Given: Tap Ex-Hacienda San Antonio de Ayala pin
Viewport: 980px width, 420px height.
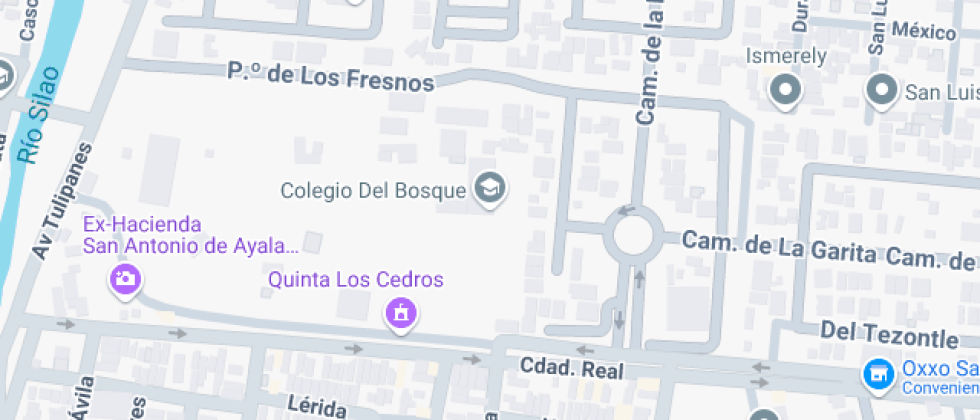Looking at the screenshot, I should click(x=126, y=279).
